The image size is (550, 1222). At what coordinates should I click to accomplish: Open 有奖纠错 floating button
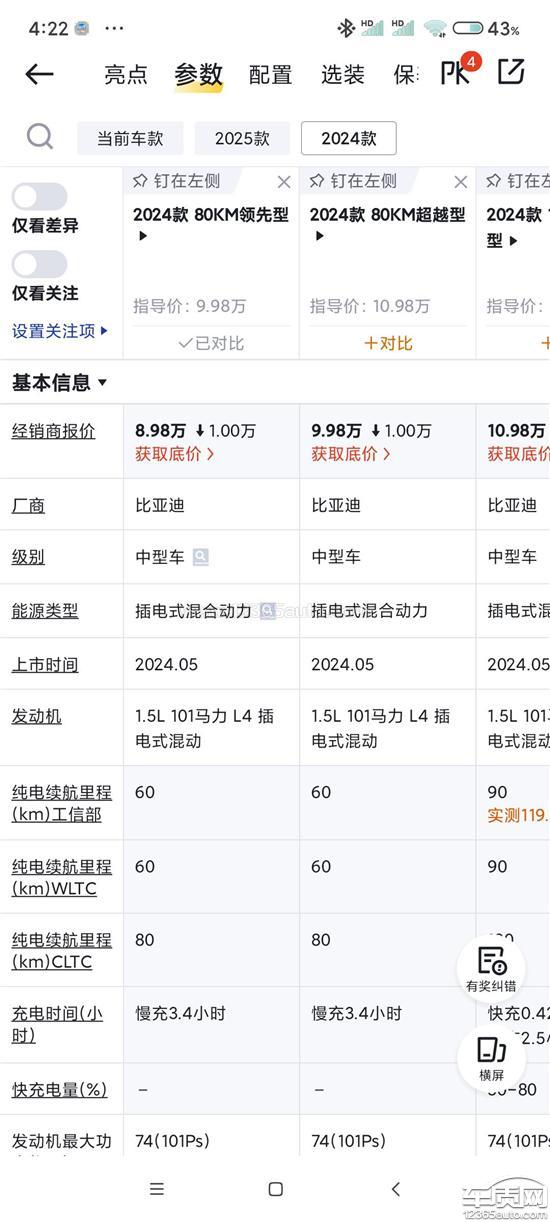pos(491,968)
